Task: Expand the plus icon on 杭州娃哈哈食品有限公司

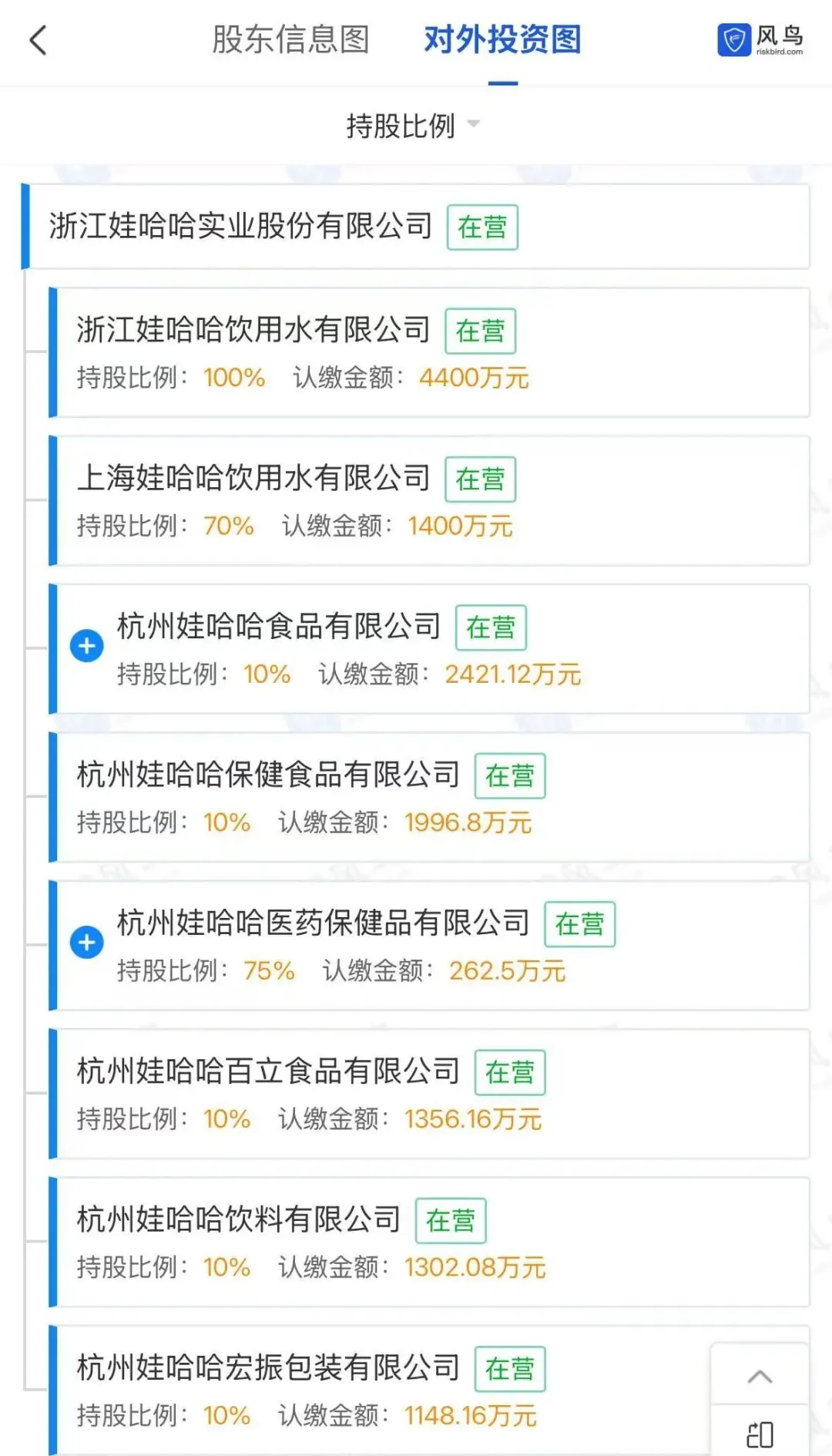Action: click(x=87, y=646)
